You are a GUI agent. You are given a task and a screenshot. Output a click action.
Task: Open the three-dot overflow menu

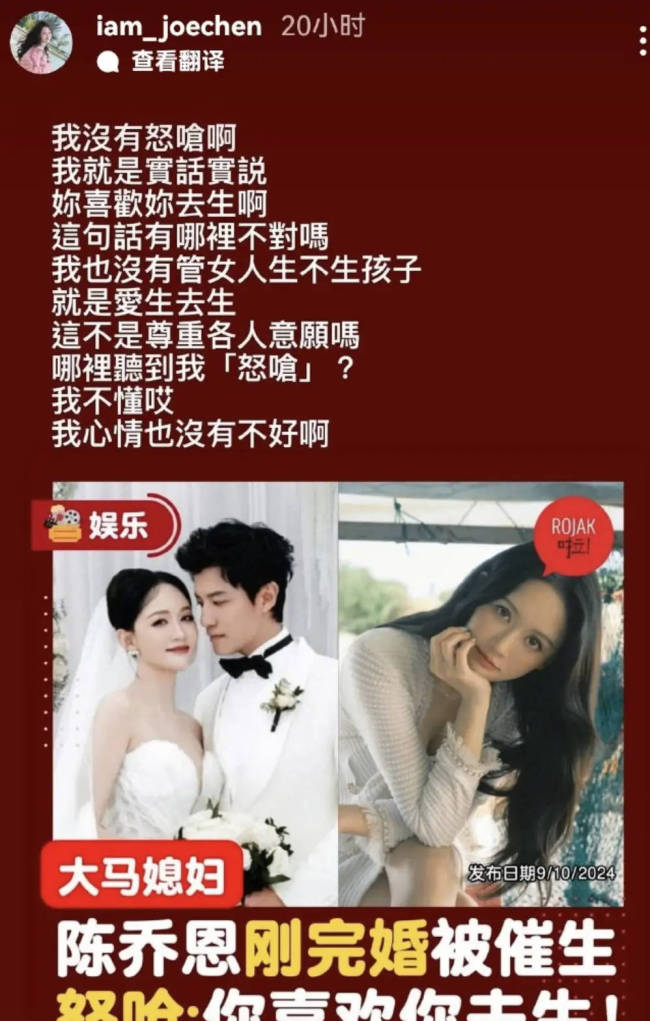[x=642, y=40]
